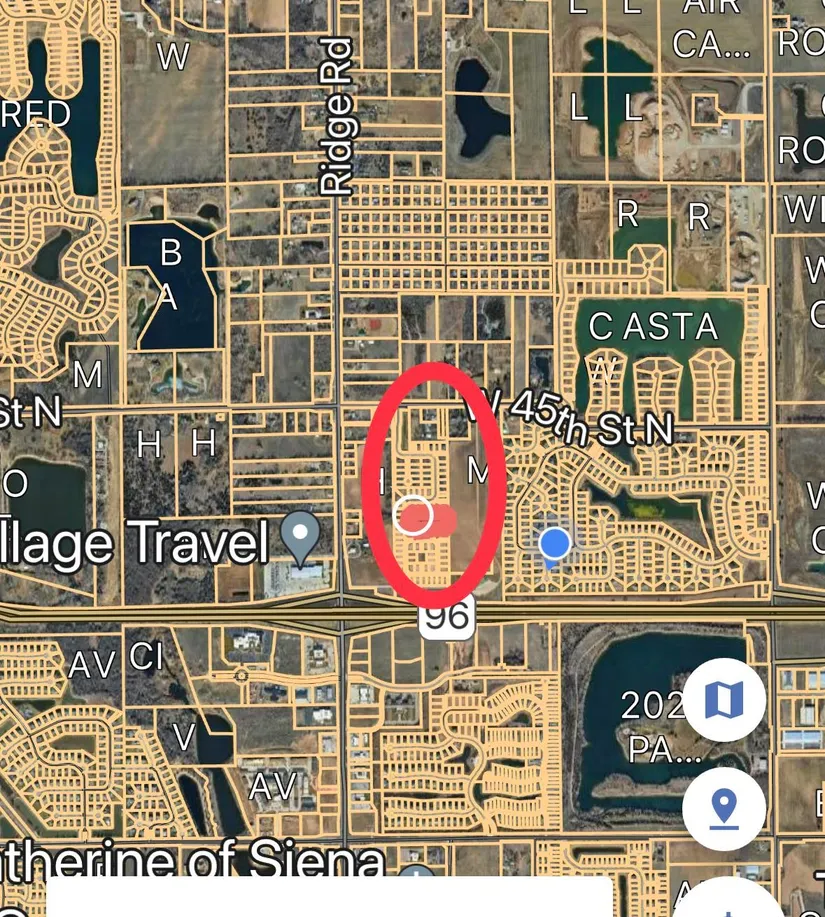Select the Village Travel map marker
The height and width of the screenshot is (917, 825).
[x=300, y=536]
